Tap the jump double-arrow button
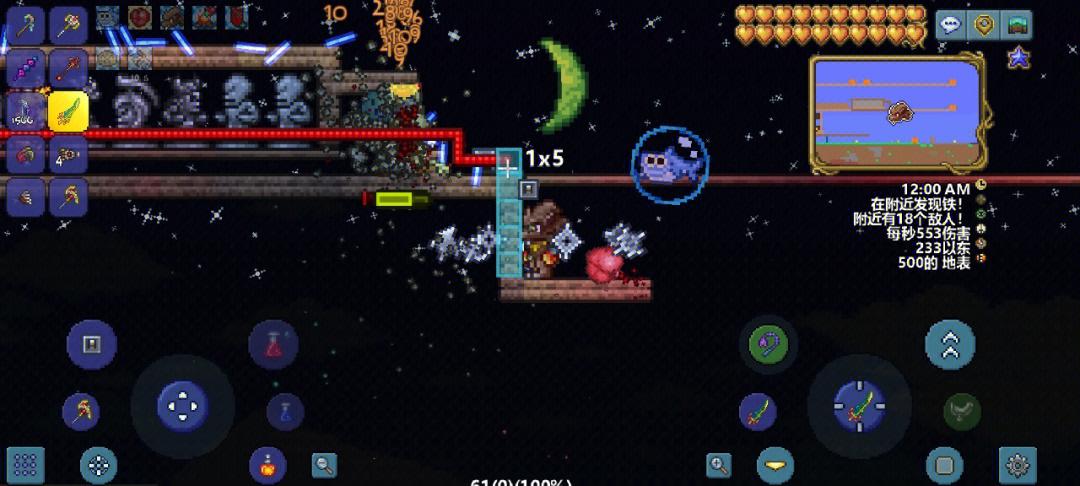The height and width of the screenshot is (486, 1080). (x=949, y=345)
